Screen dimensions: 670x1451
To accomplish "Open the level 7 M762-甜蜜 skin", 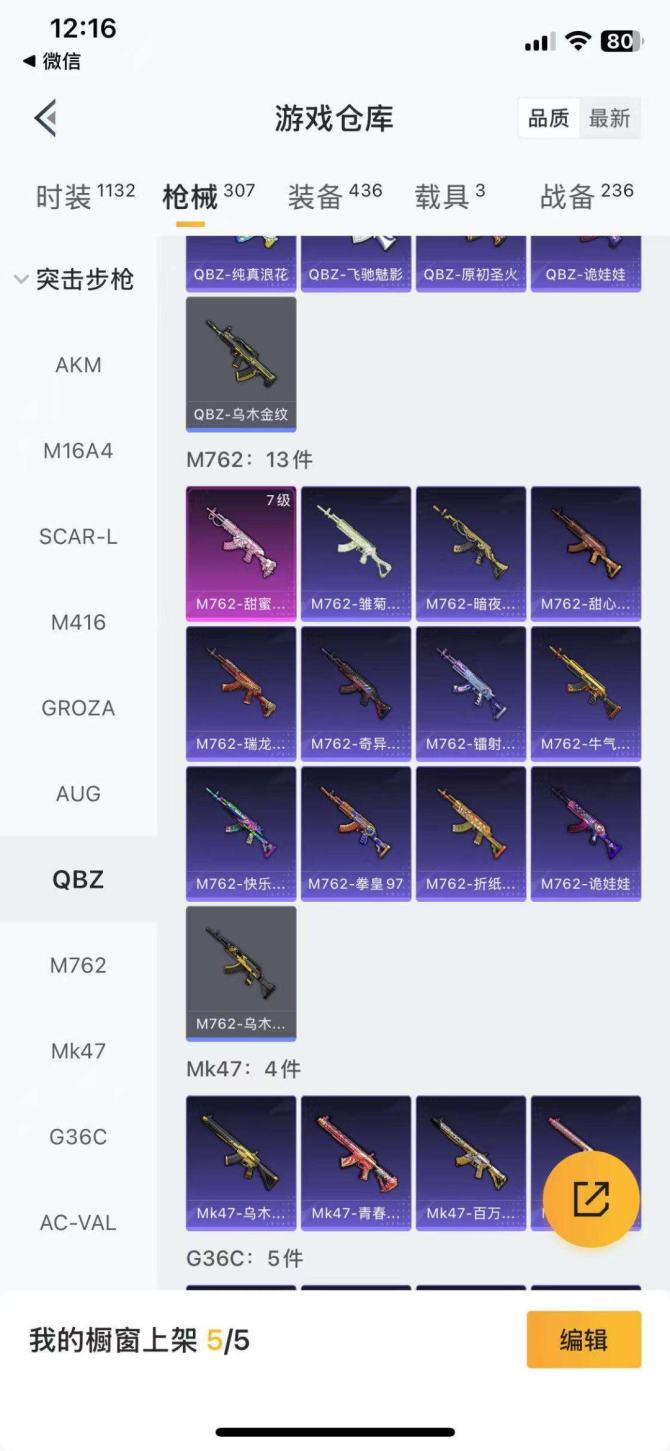I will [241, 553].
